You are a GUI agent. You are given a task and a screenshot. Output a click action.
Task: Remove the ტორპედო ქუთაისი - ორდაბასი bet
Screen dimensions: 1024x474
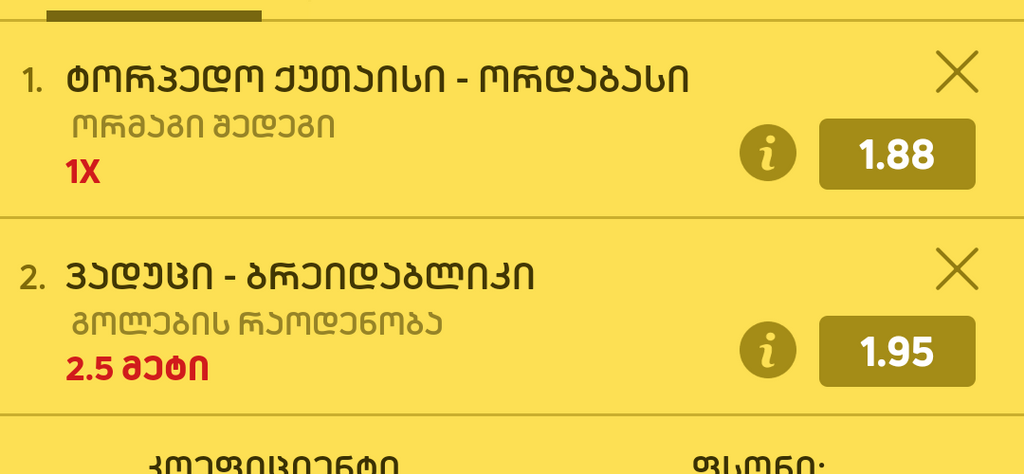(x=956, y=72)
